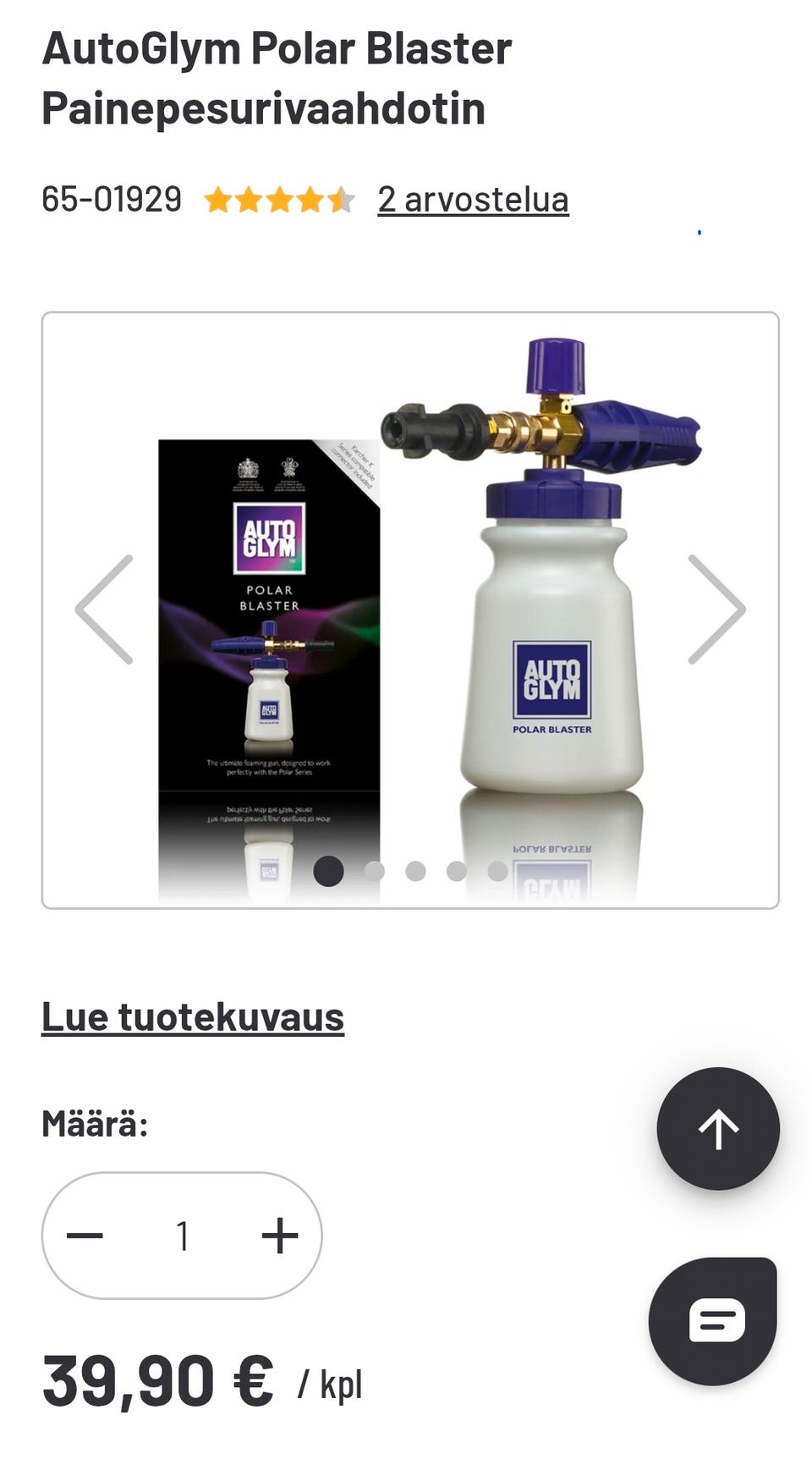Click the plus icon to increase quantity
The height and width of the screenshot is (1465, 812).
pos(279,1234)
